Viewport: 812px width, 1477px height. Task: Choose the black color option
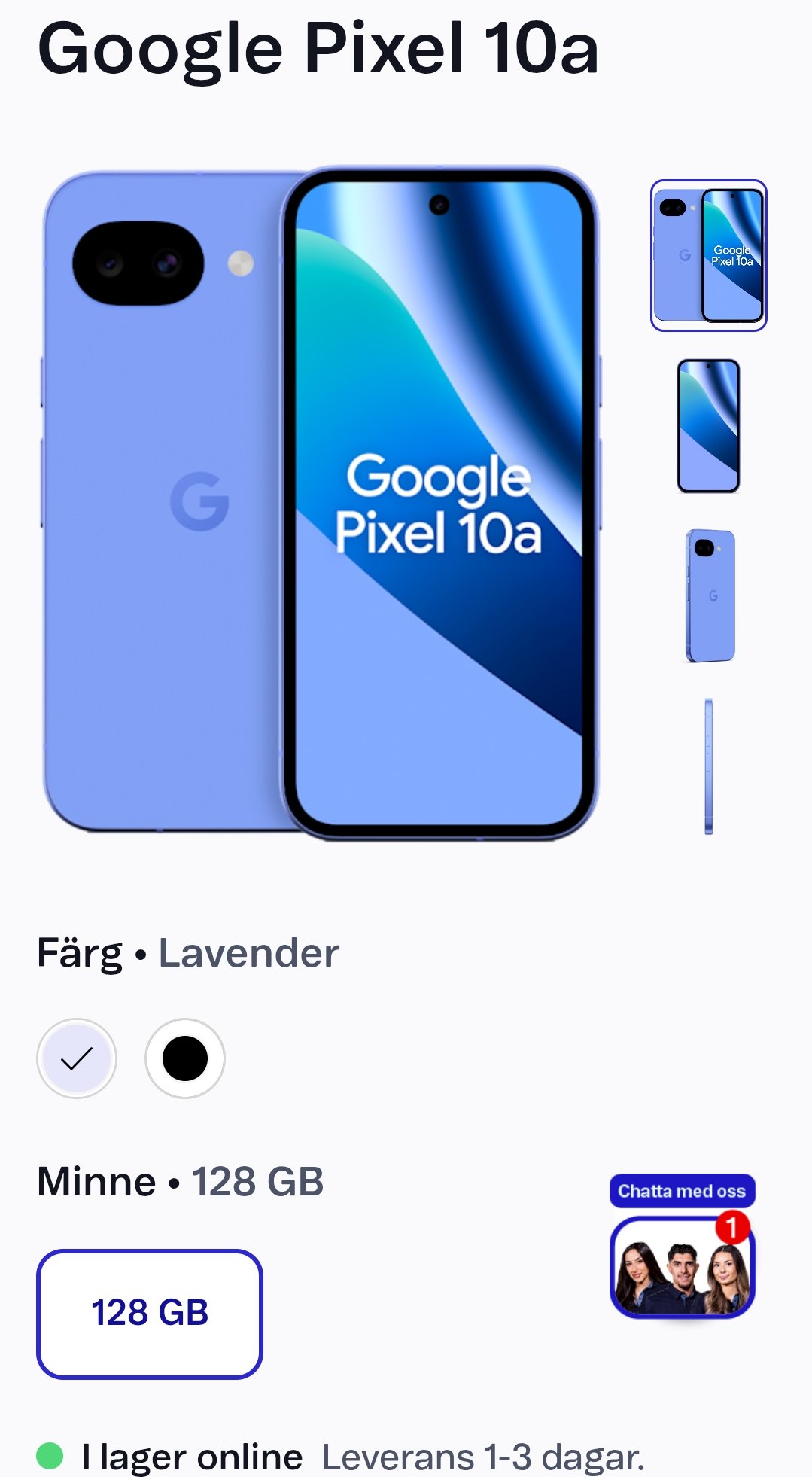[x=185, y=1058]
